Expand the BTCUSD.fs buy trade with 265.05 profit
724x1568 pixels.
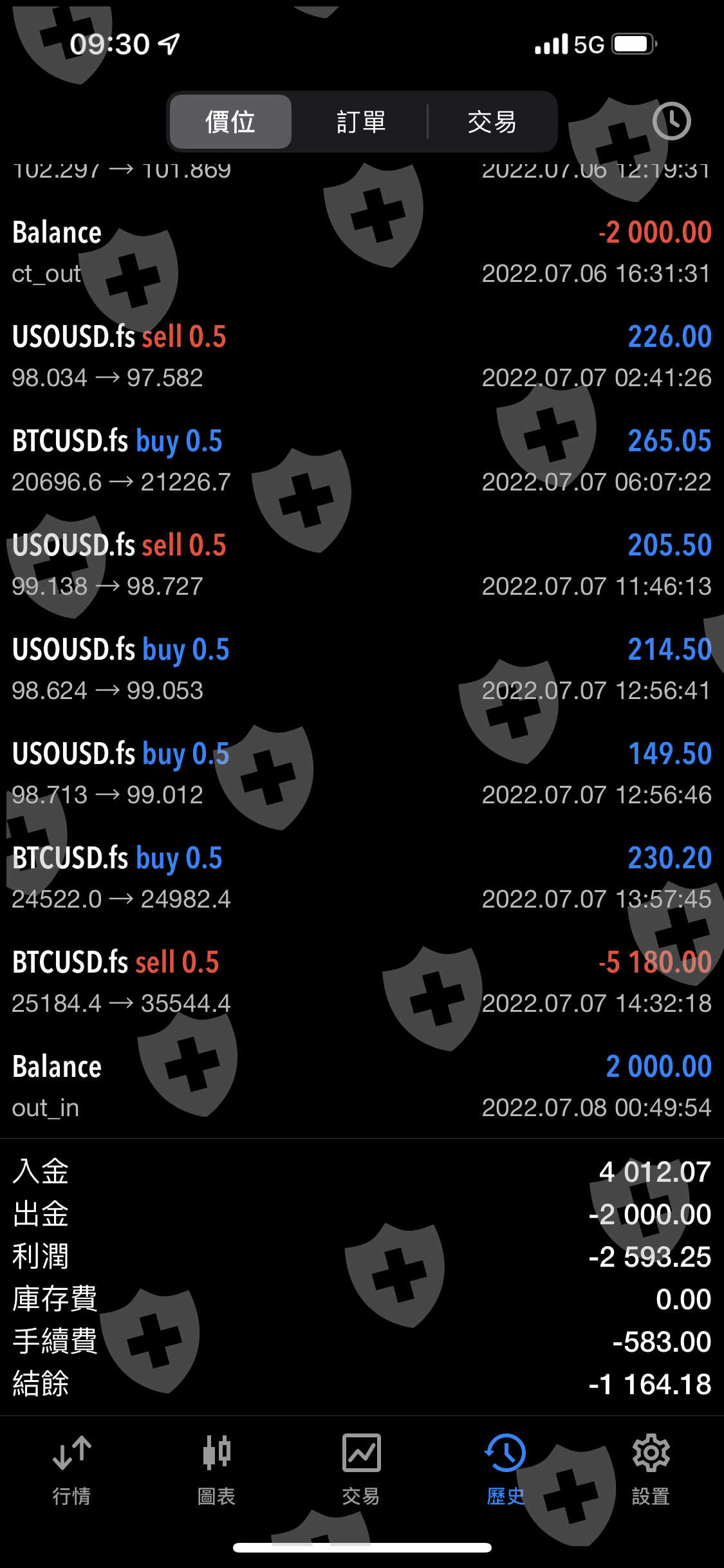[x=362, y=460]
